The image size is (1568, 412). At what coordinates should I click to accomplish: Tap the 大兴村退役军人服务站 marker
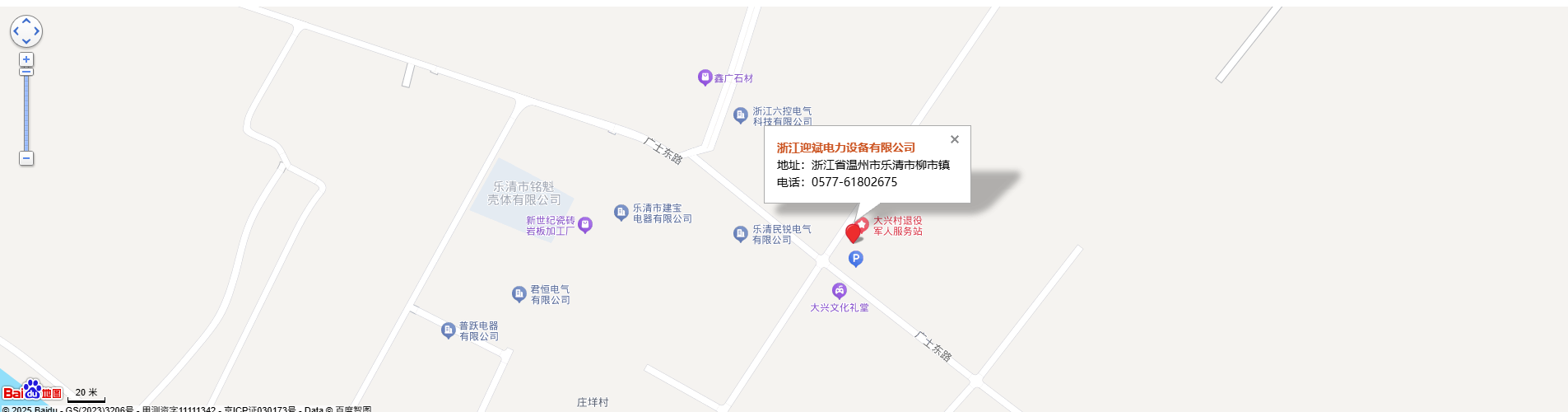coord(863,223)
